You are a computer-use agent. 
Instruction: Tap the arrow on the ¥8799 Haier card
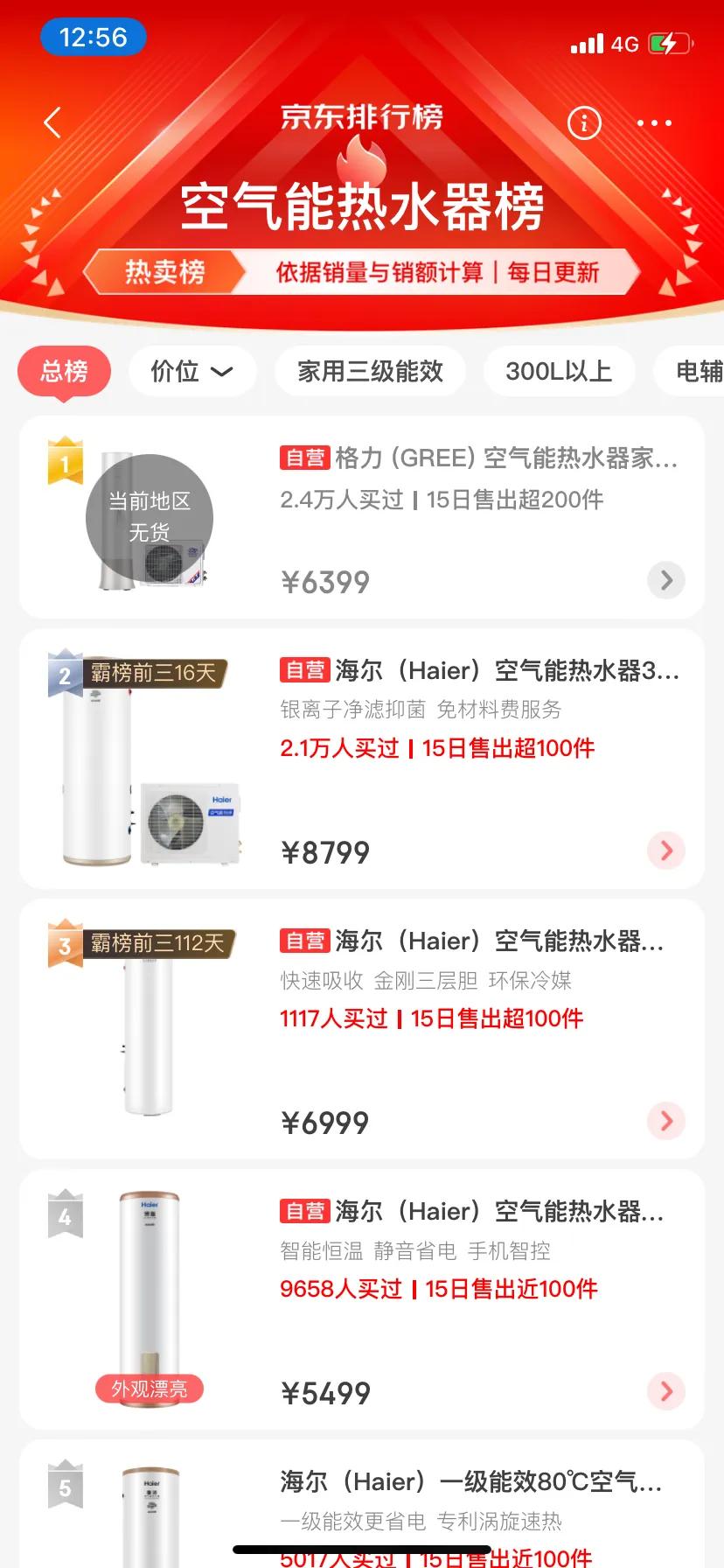click(666, 850)
